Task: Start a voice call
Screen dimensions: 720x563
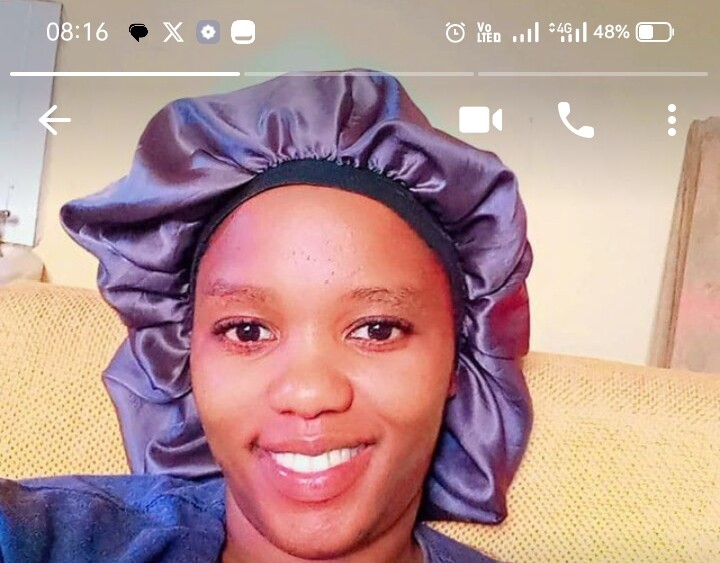Action: 575,121
